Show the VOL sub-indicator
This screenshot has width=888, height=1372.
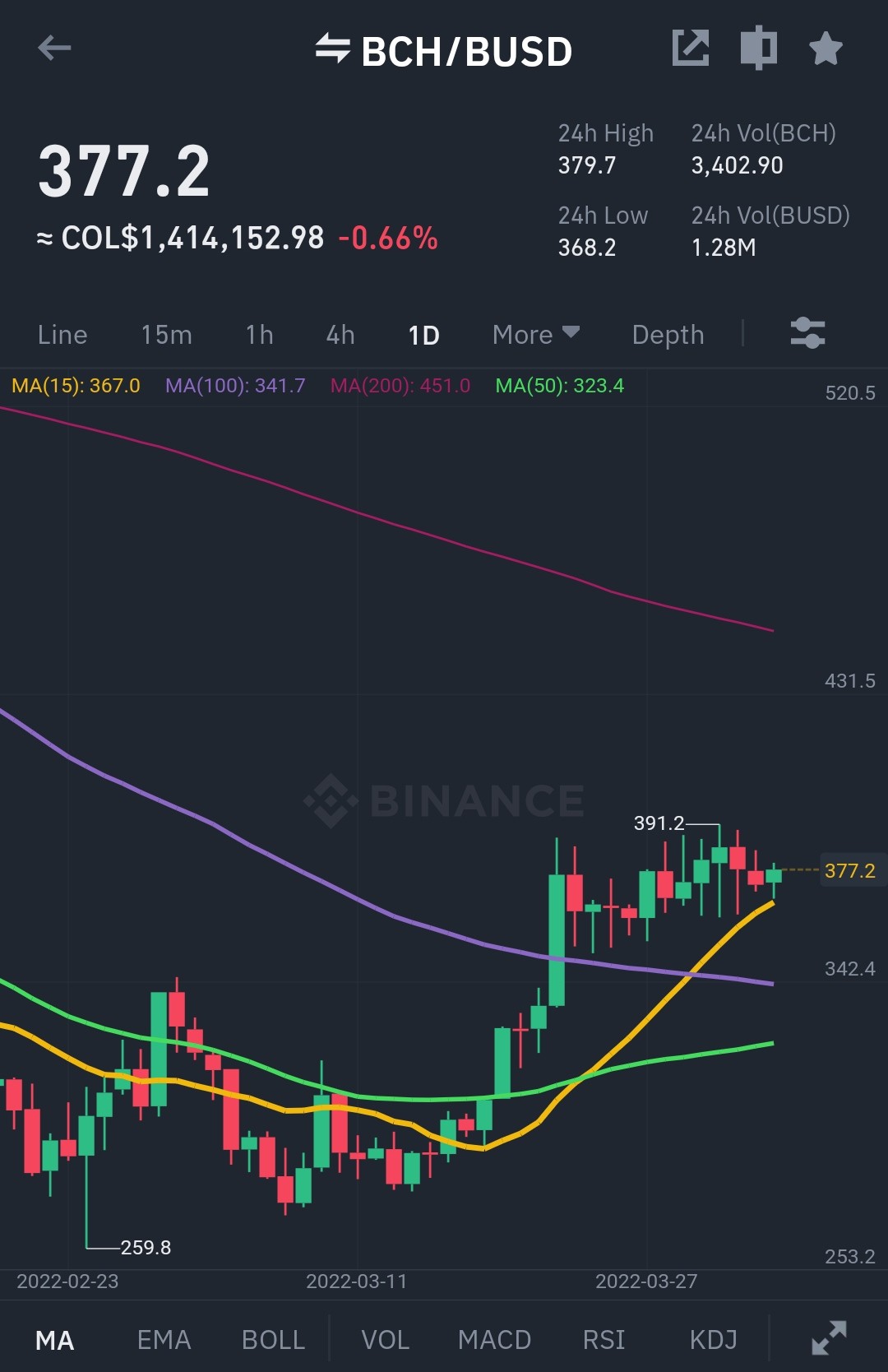(385, 1340)
